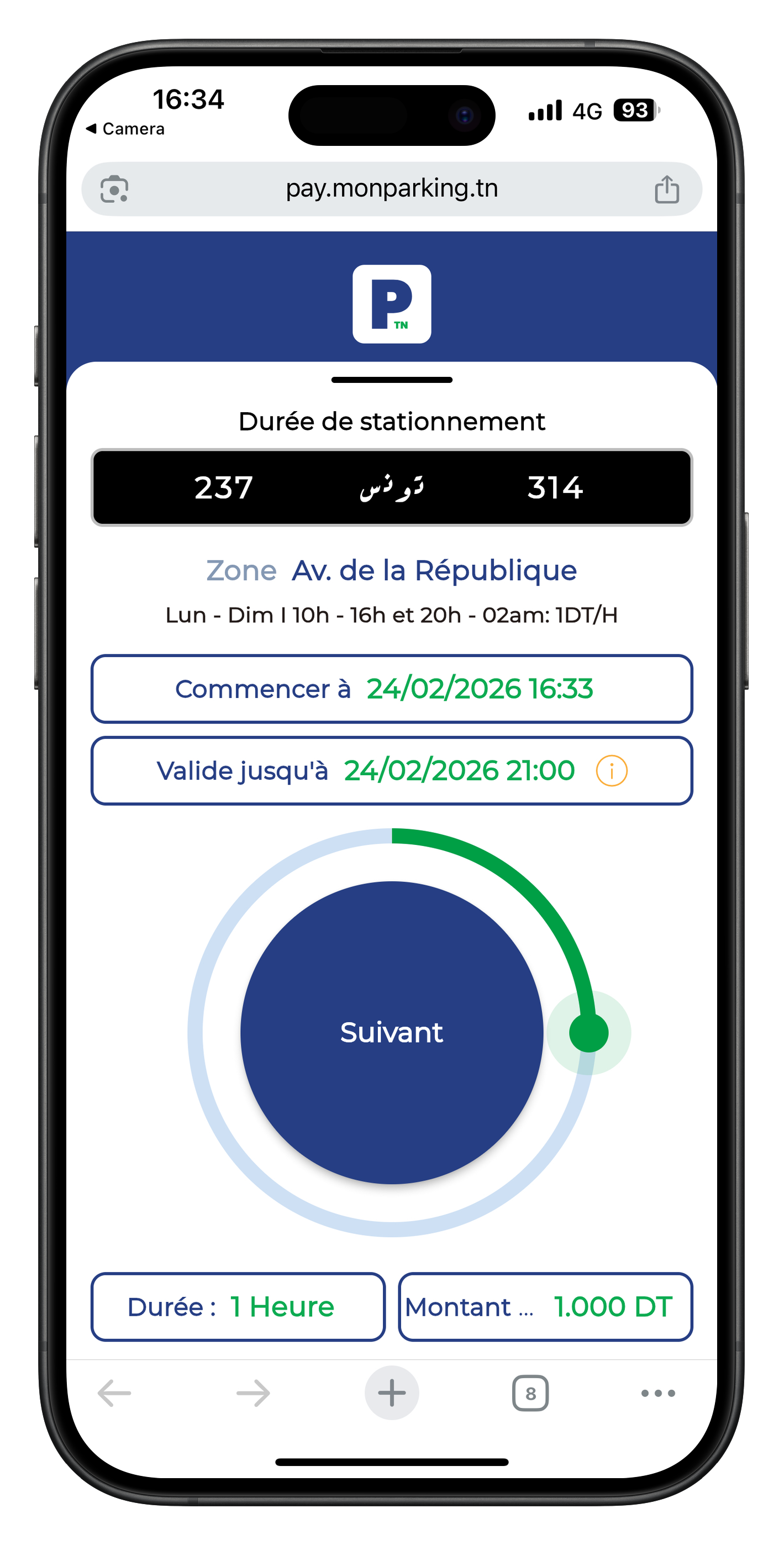The image size is (784, 1545).
Task: Open the pay.monparking.tn address bar
Action: point(392,189)
